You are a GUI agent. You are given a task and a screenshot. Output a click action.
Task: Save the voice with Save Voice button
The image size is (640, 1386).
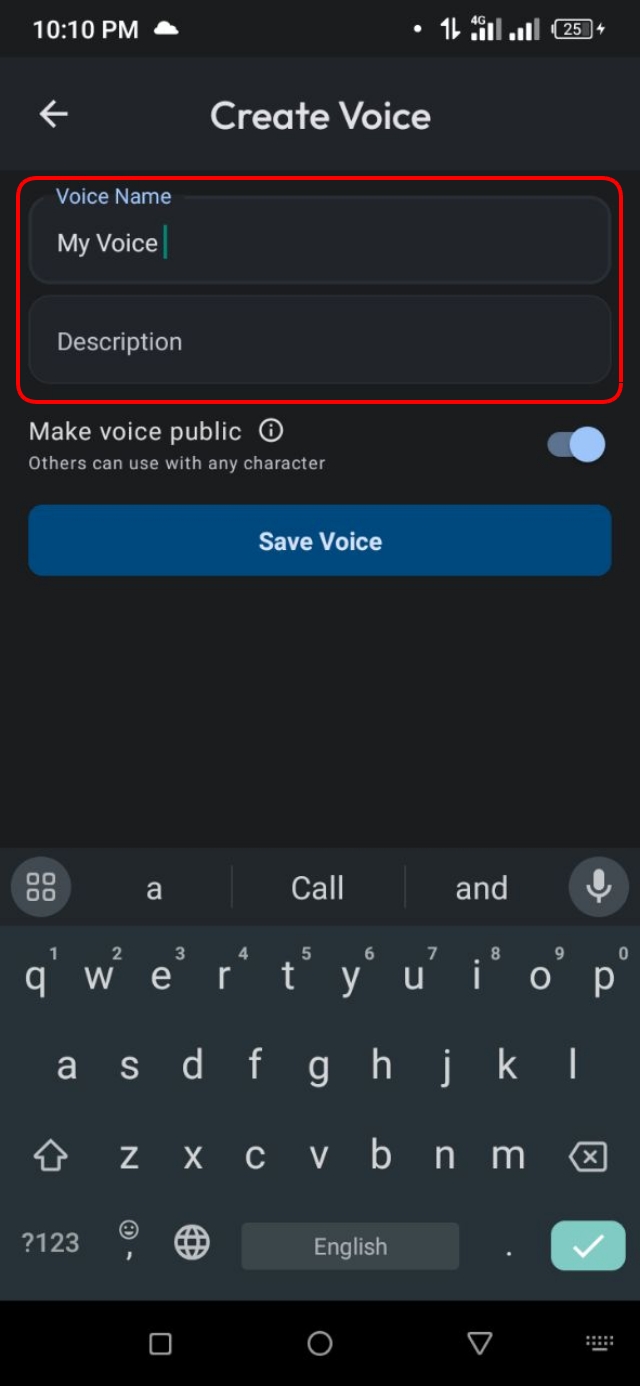click(x=320, y=541)
